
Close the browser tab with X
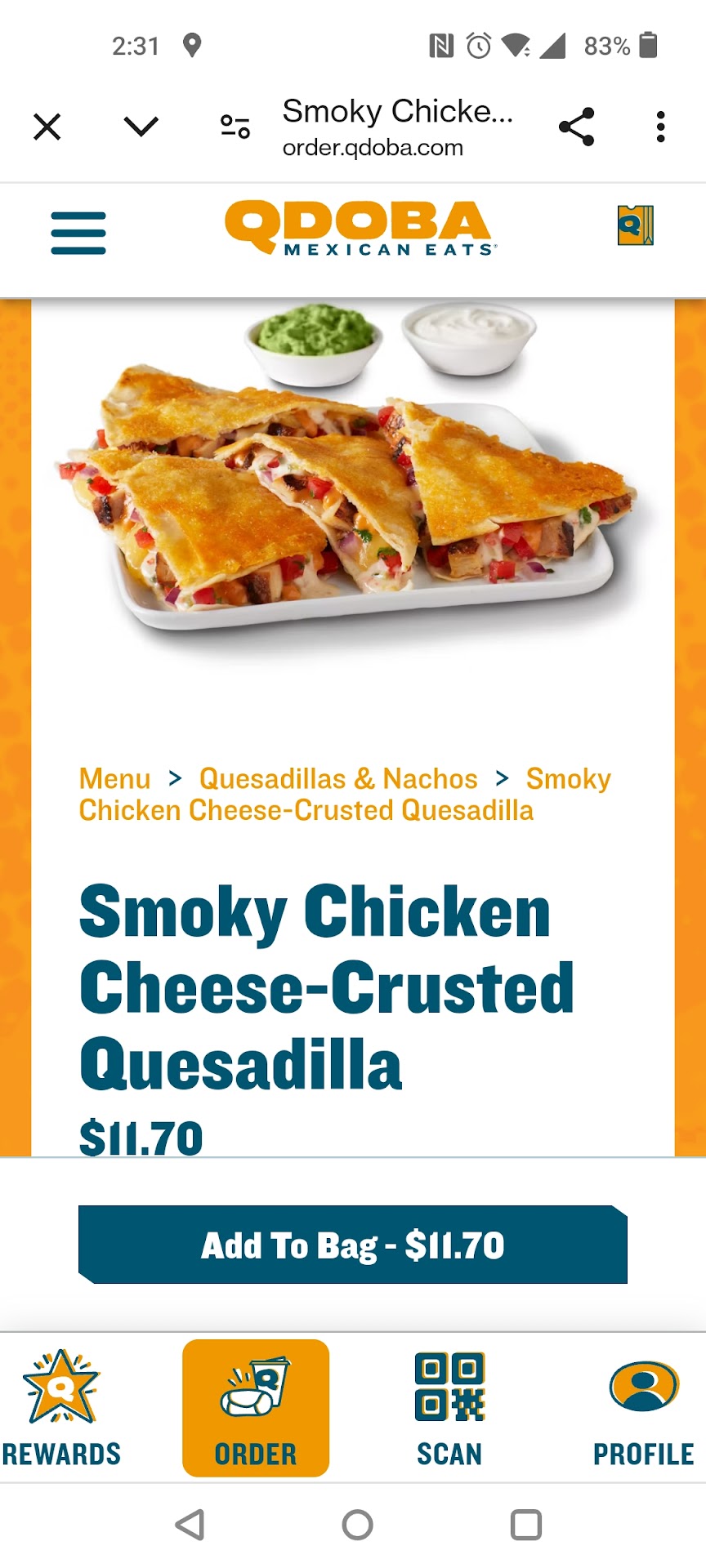pos(47,127)
